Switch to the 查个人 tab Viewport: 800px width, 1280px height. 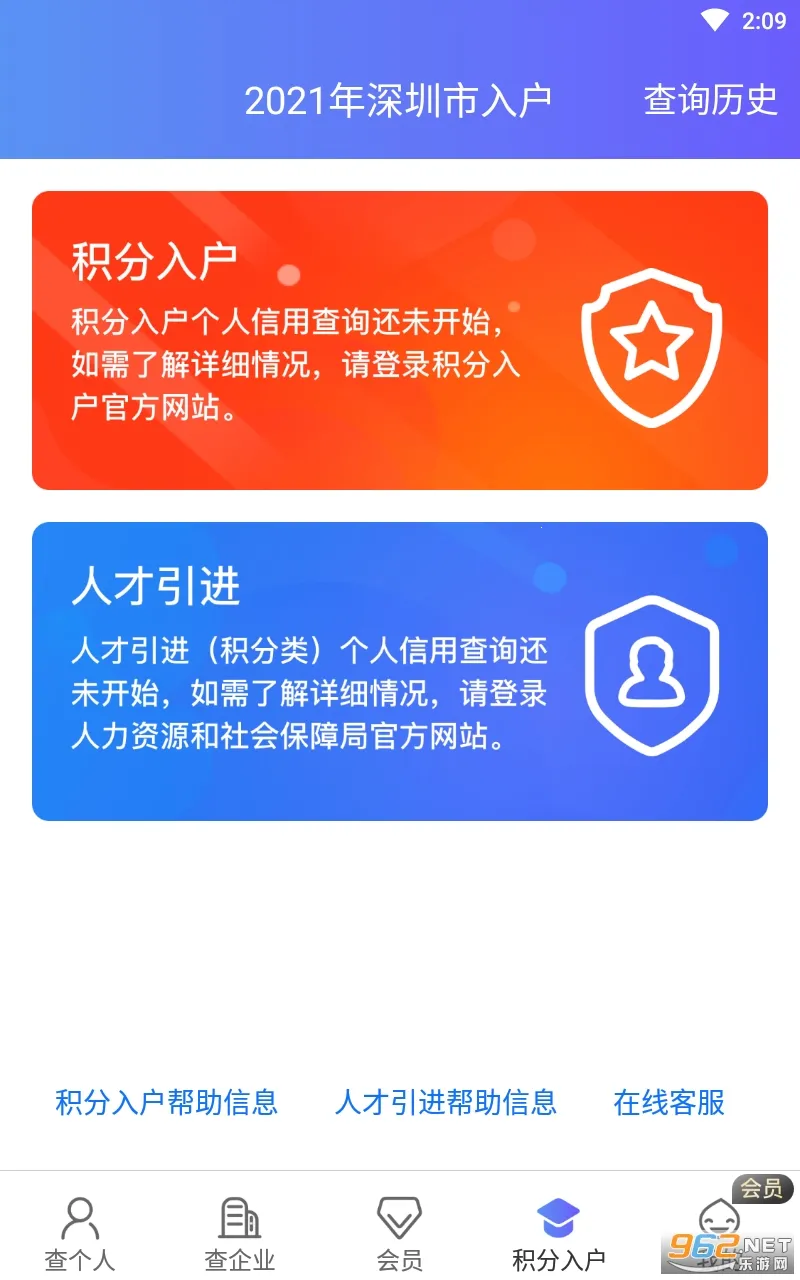click(80, 1233)
